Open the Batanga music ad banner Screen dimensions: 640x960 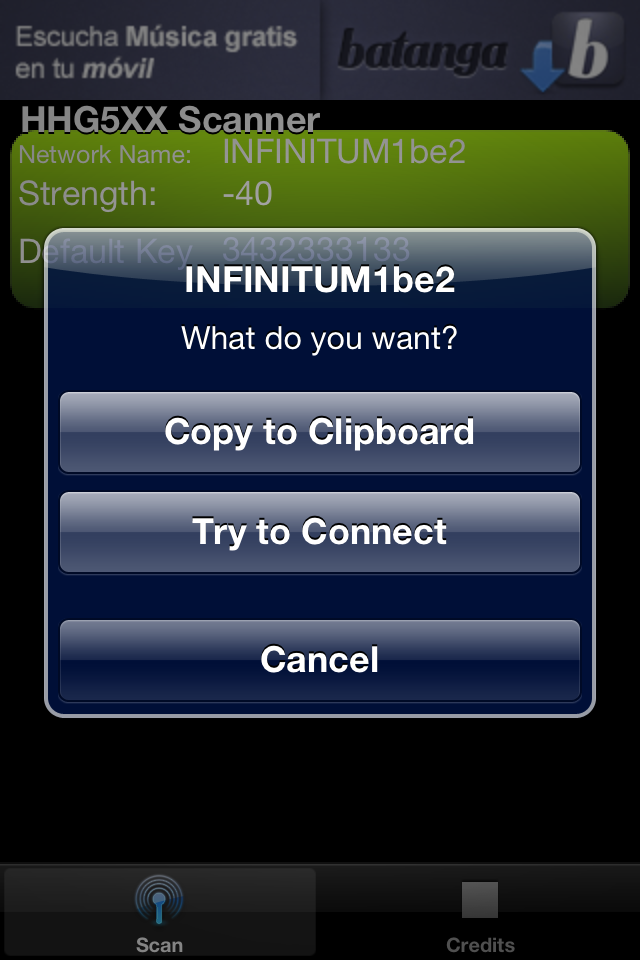(x=320, y=50)
